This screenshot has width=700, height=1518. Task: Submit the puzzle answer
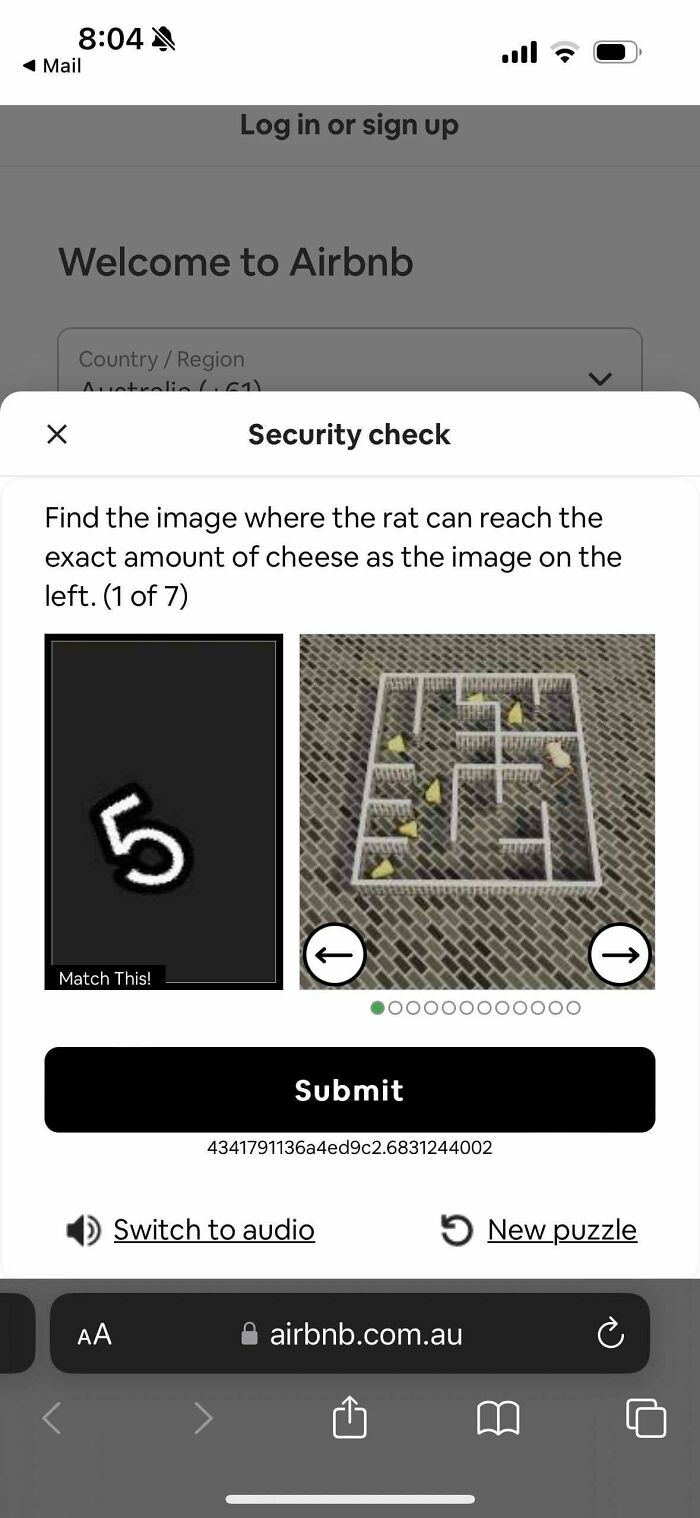click(349, 1089)
